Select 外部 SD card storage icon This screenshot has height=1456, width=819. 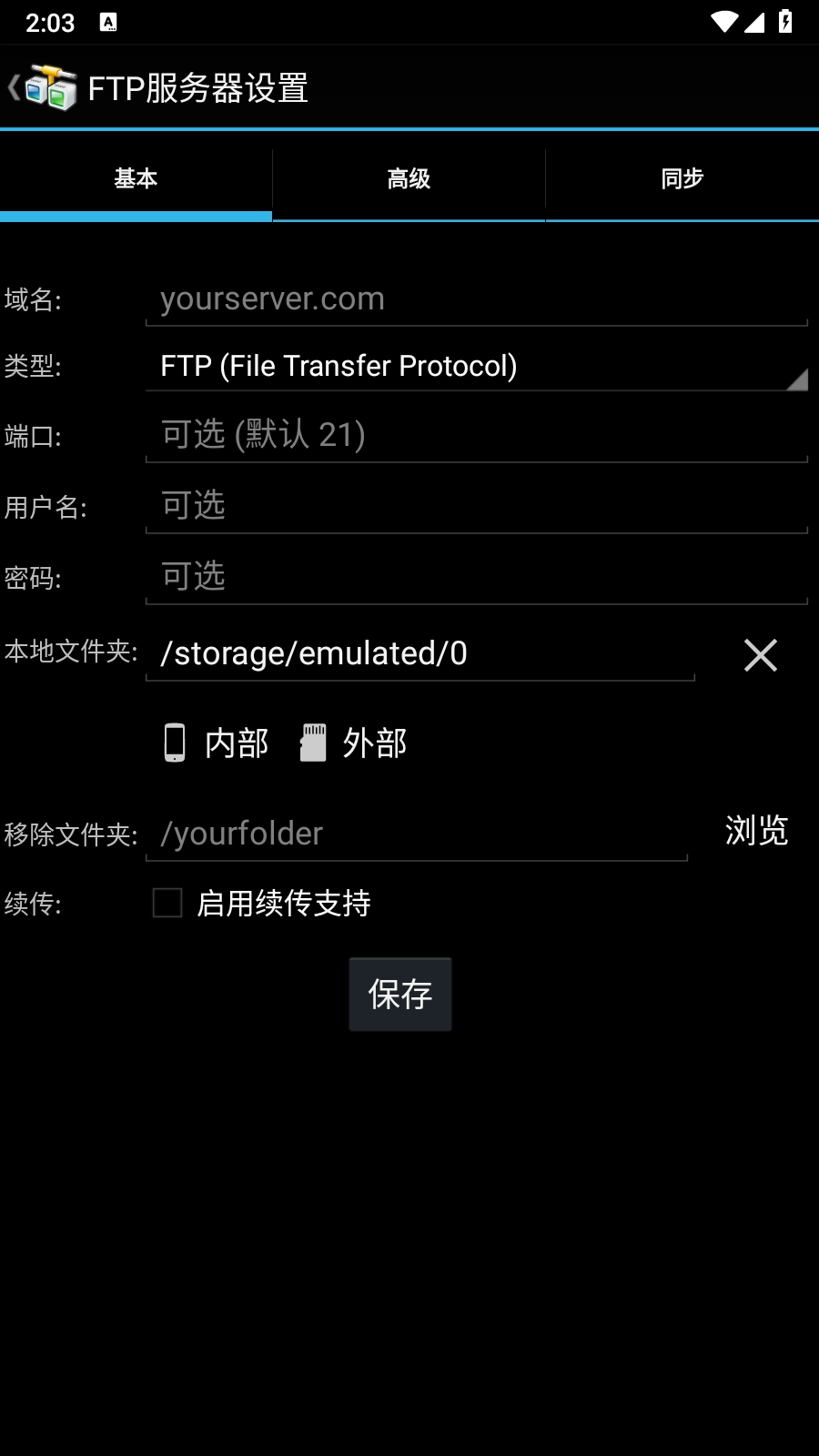[314, 743]
